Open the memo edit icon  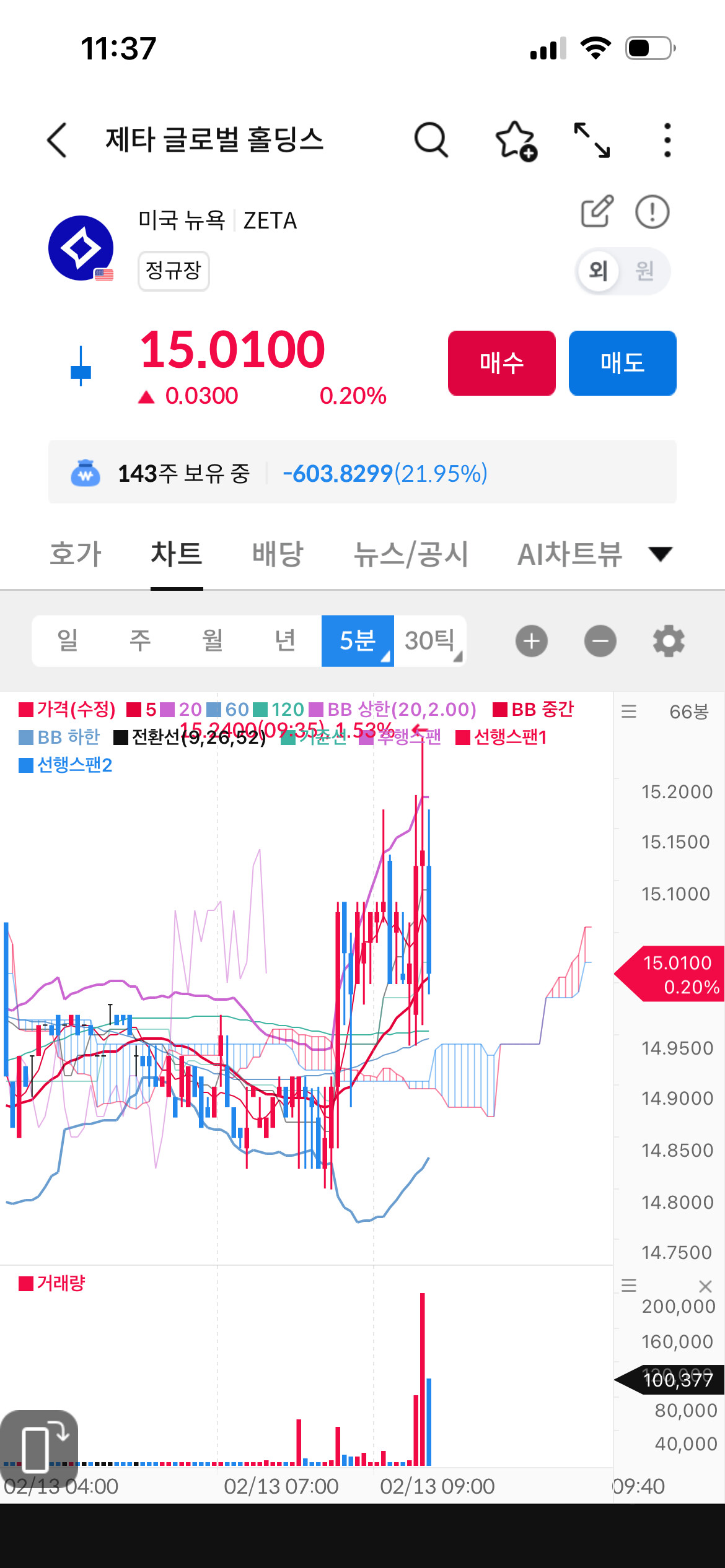[597, 211]
